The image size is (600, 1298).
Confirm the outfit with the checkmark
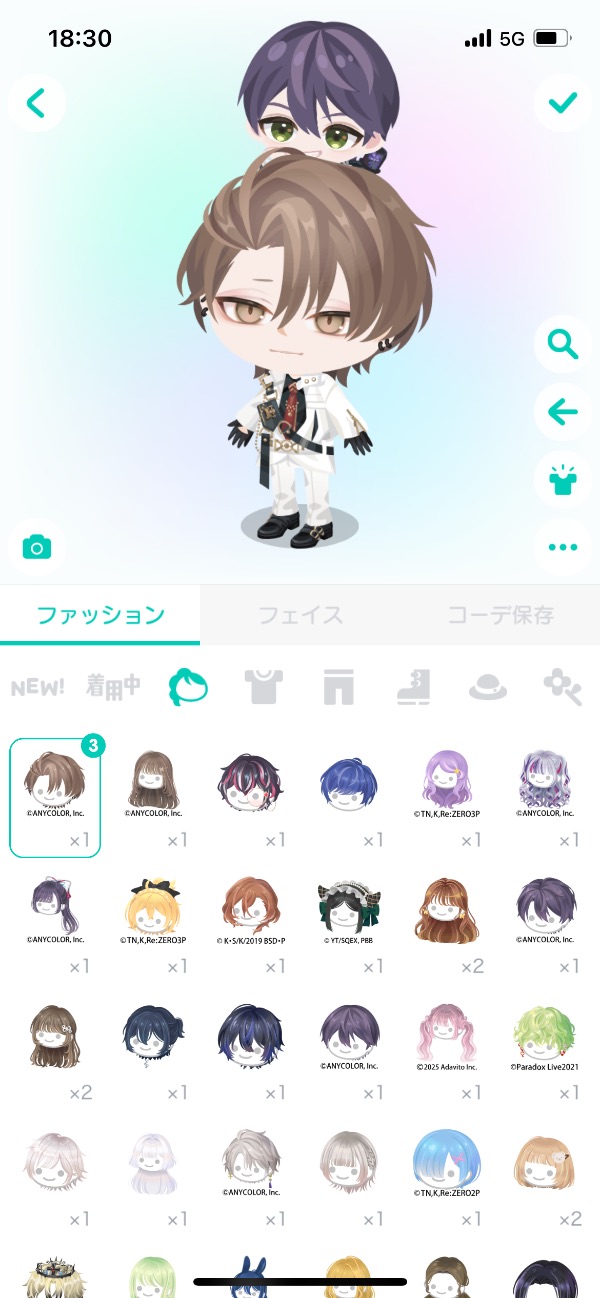pyautogui.click(x=563, y=102)
